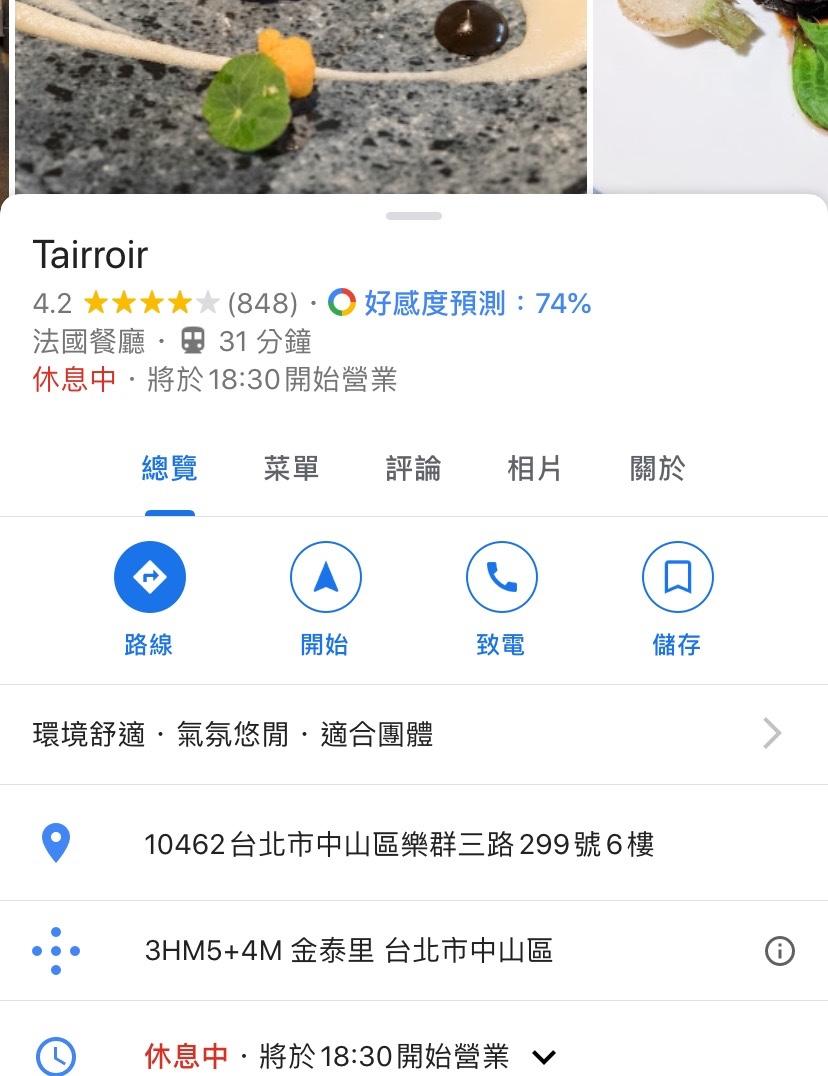Image resolution: width=828 pixels, height=1076 pixels.
Task: Switch to the 相片 photos tab
Action: coord(534,468)
